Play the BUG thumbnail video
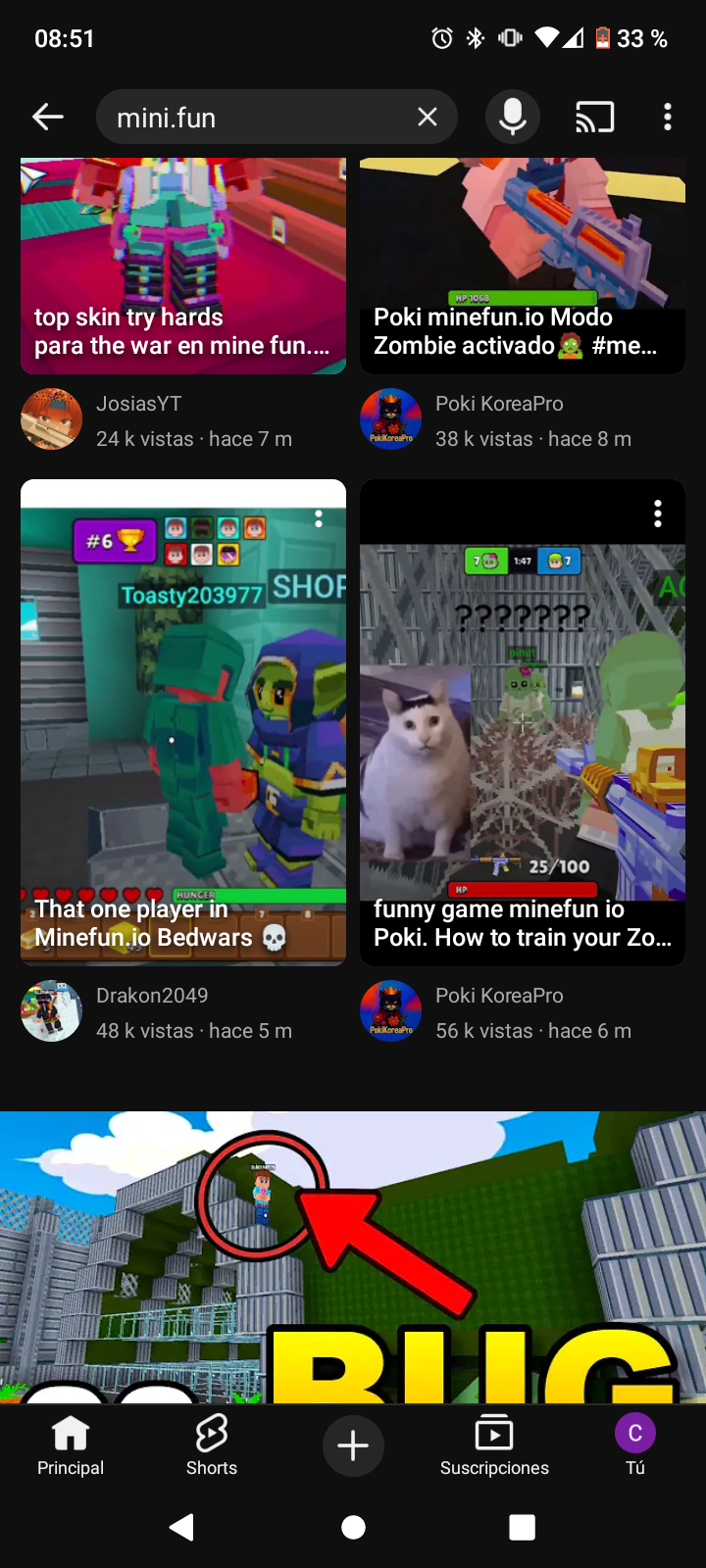Image resolution: width=706 pixels, height=1568 pixels. (353, 1254)
